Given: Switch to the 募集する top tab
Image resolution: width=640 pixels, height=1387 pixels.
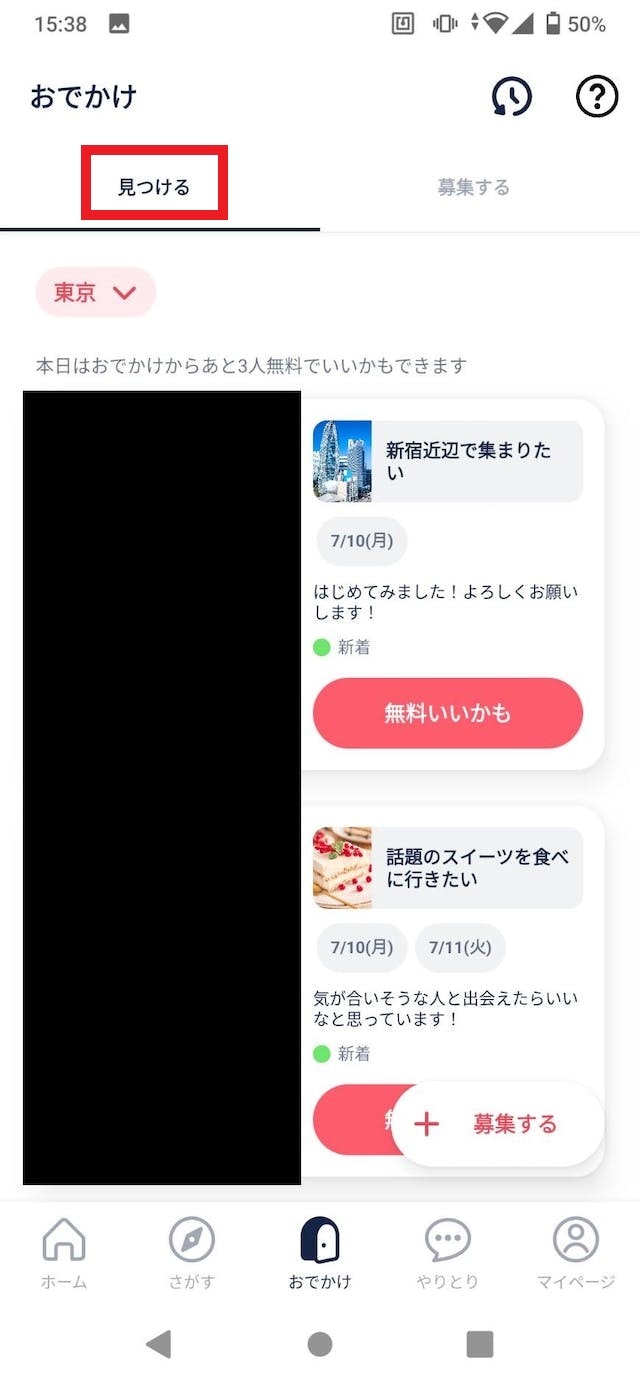Looking at the screenshot, I should pyautogui.click(x=473, y=186).
